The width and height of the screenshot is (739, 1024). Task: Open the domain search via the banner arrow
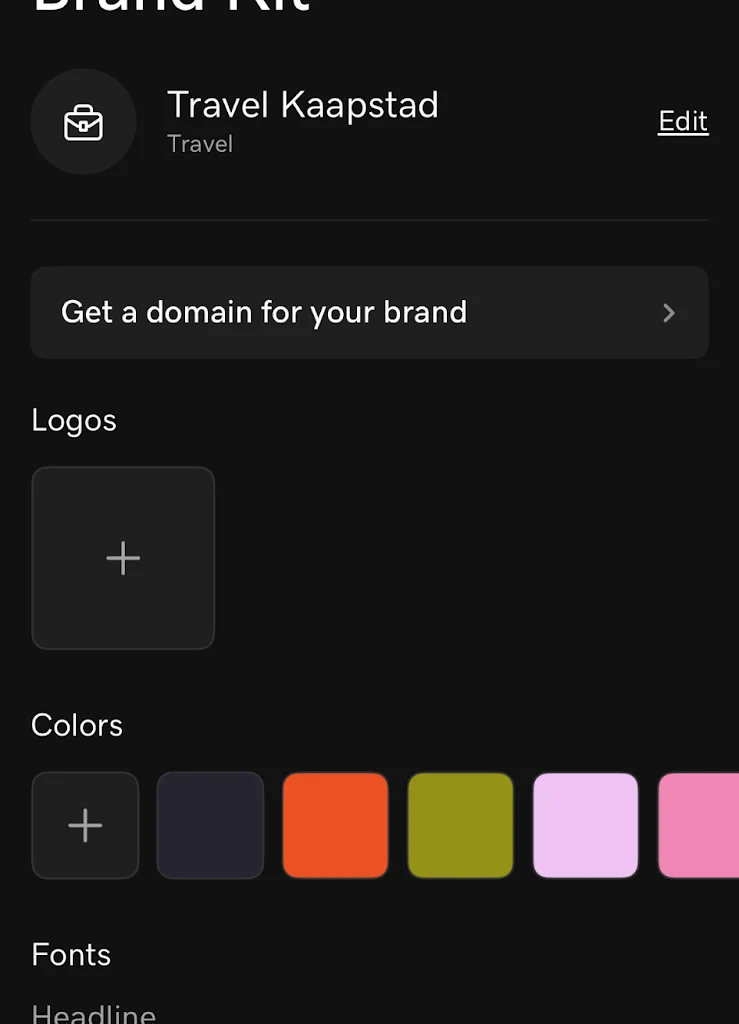[669, 312]
